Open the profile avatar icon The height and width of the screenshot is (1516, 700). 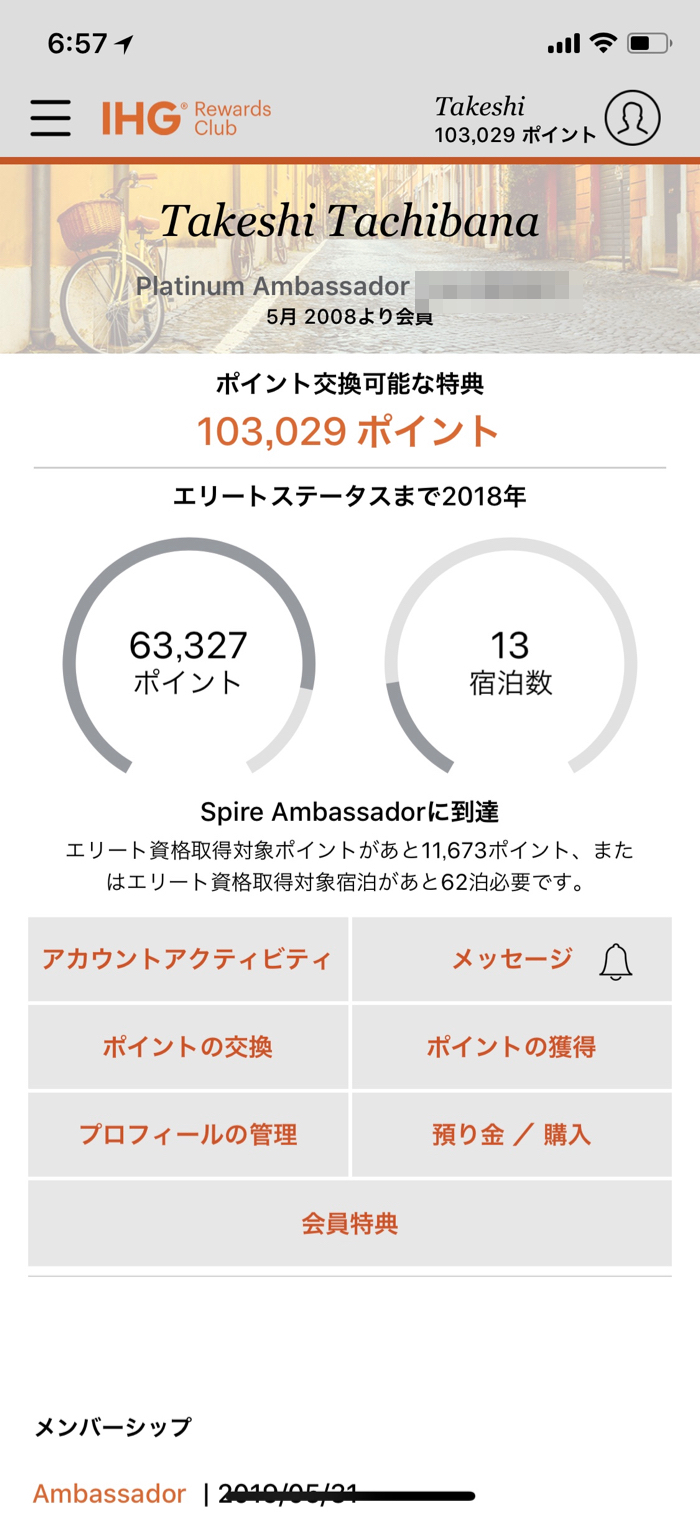(x=632, y=118)
